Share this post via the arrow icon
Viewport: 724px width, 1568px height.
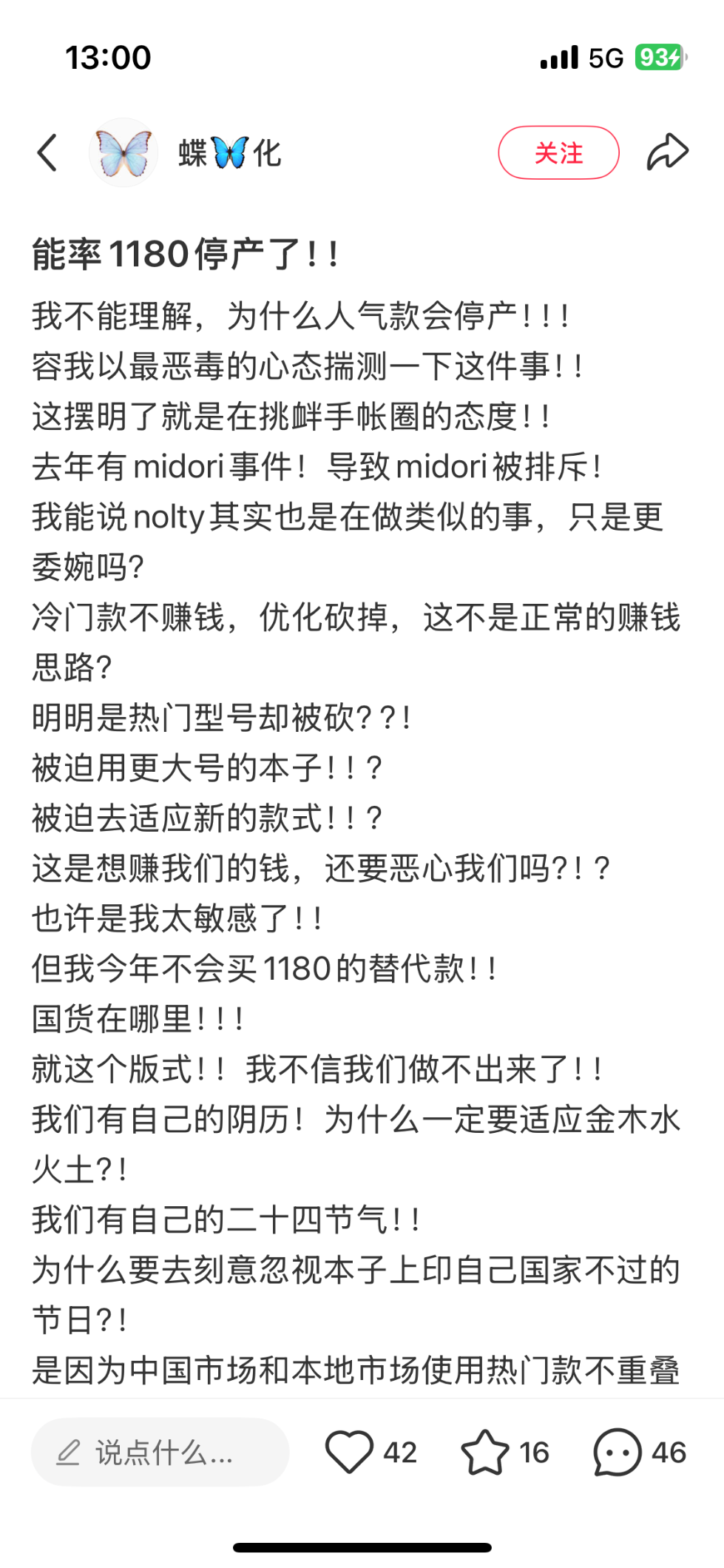tap(668, 152)
